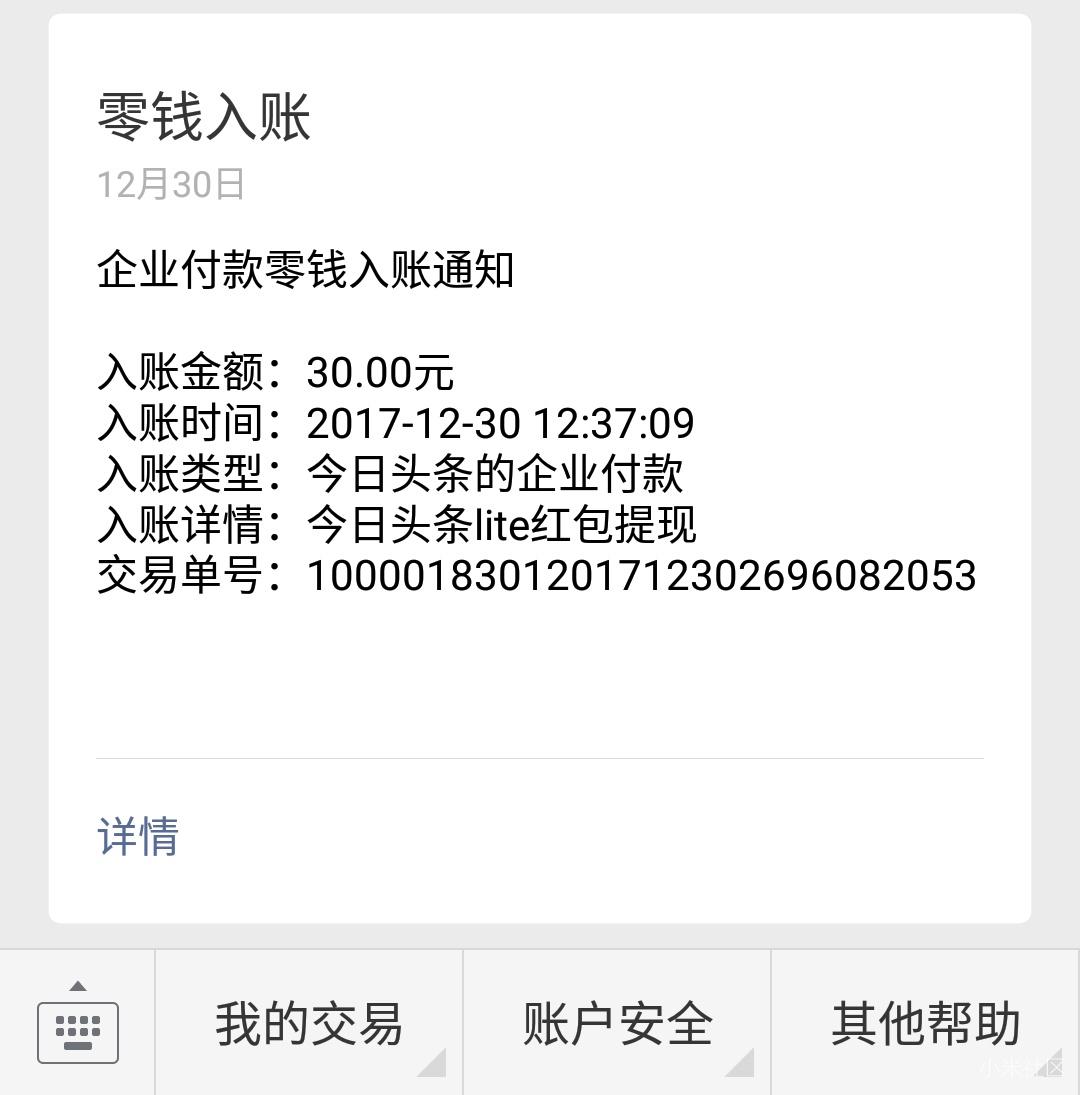
Task: Click the 入账金额 30.00元 amount line
Action: [274, 371]
